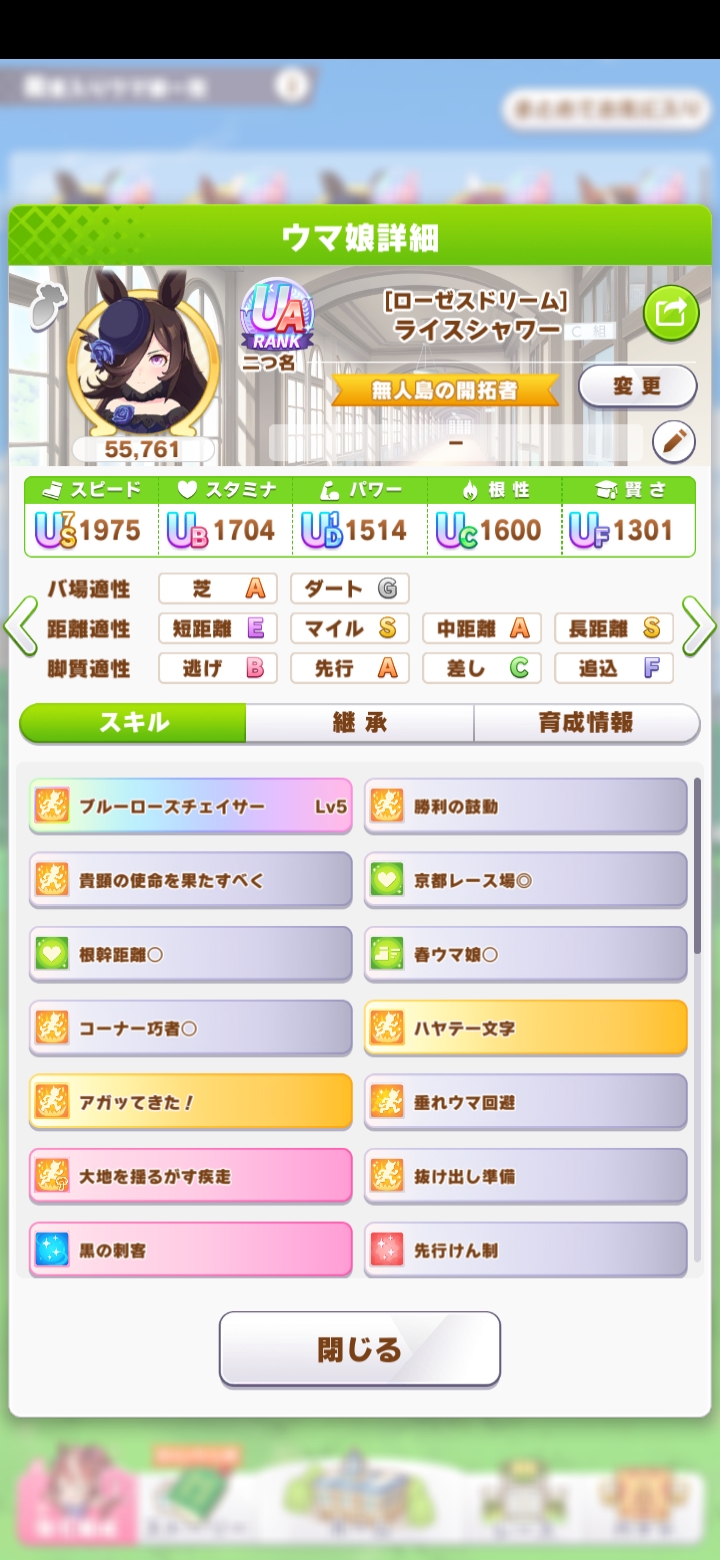720x1560 pixels.
Task: Open skill ブルーローズチェイサー Lv5
Action: (190, 806)
